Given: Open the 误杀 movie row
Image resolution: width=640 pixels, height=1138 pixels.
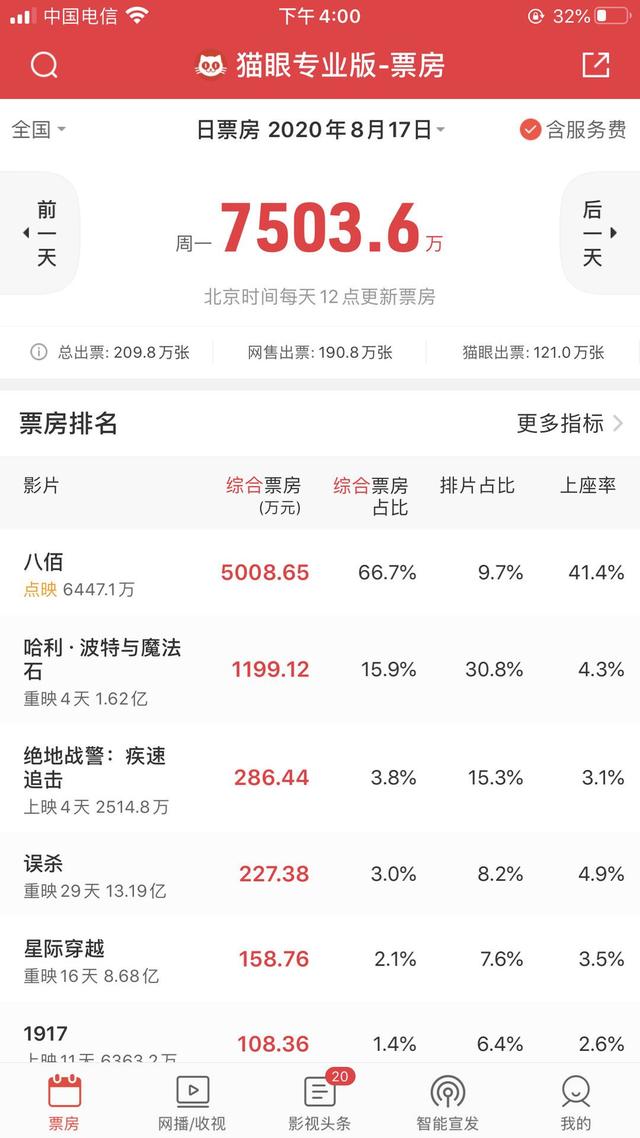Looking at the screenshot, I should point(320,874).
